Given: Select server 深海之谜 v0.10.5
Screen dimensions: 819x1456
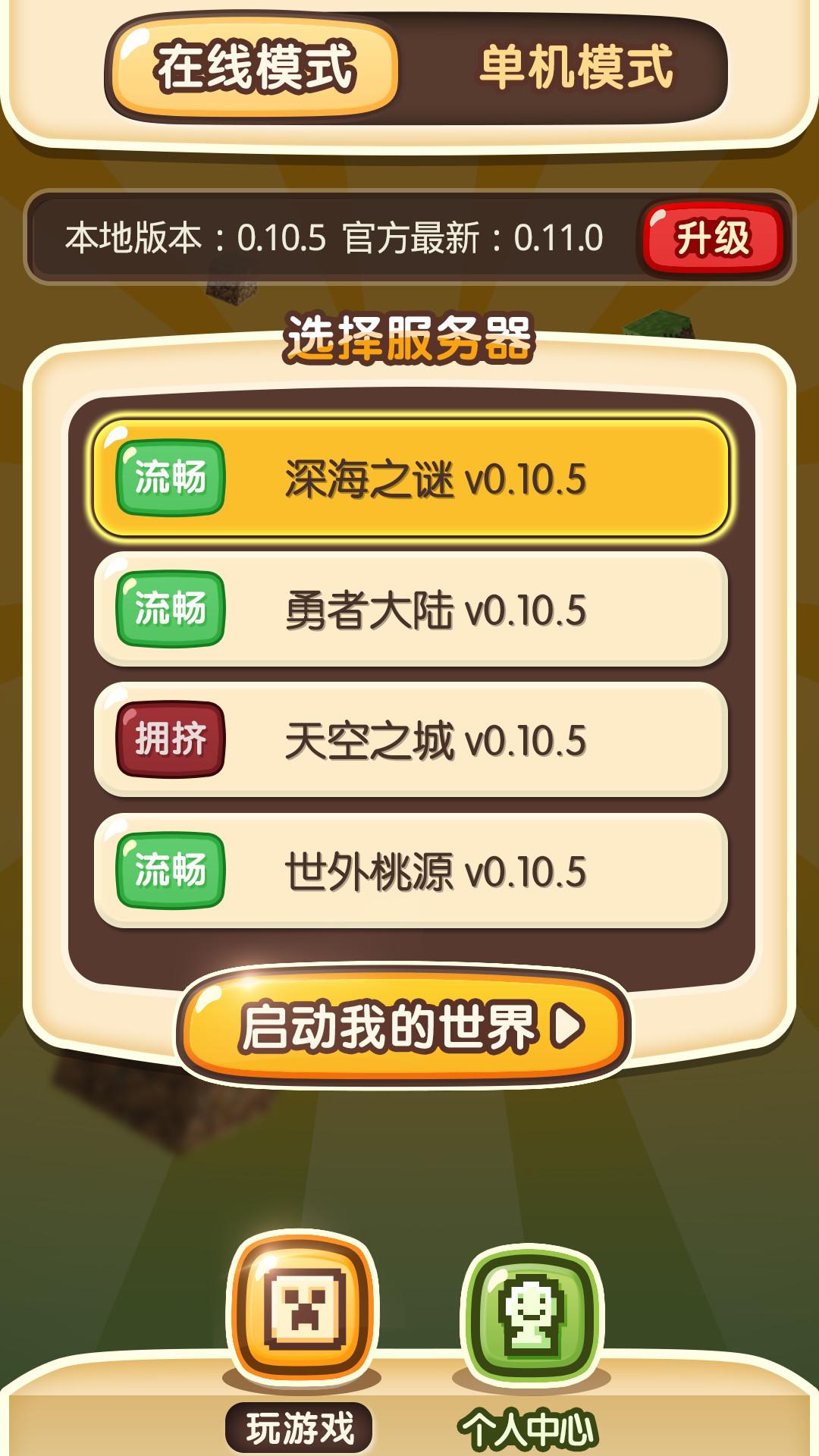Looking at the screenshot, I should [411, 479].
